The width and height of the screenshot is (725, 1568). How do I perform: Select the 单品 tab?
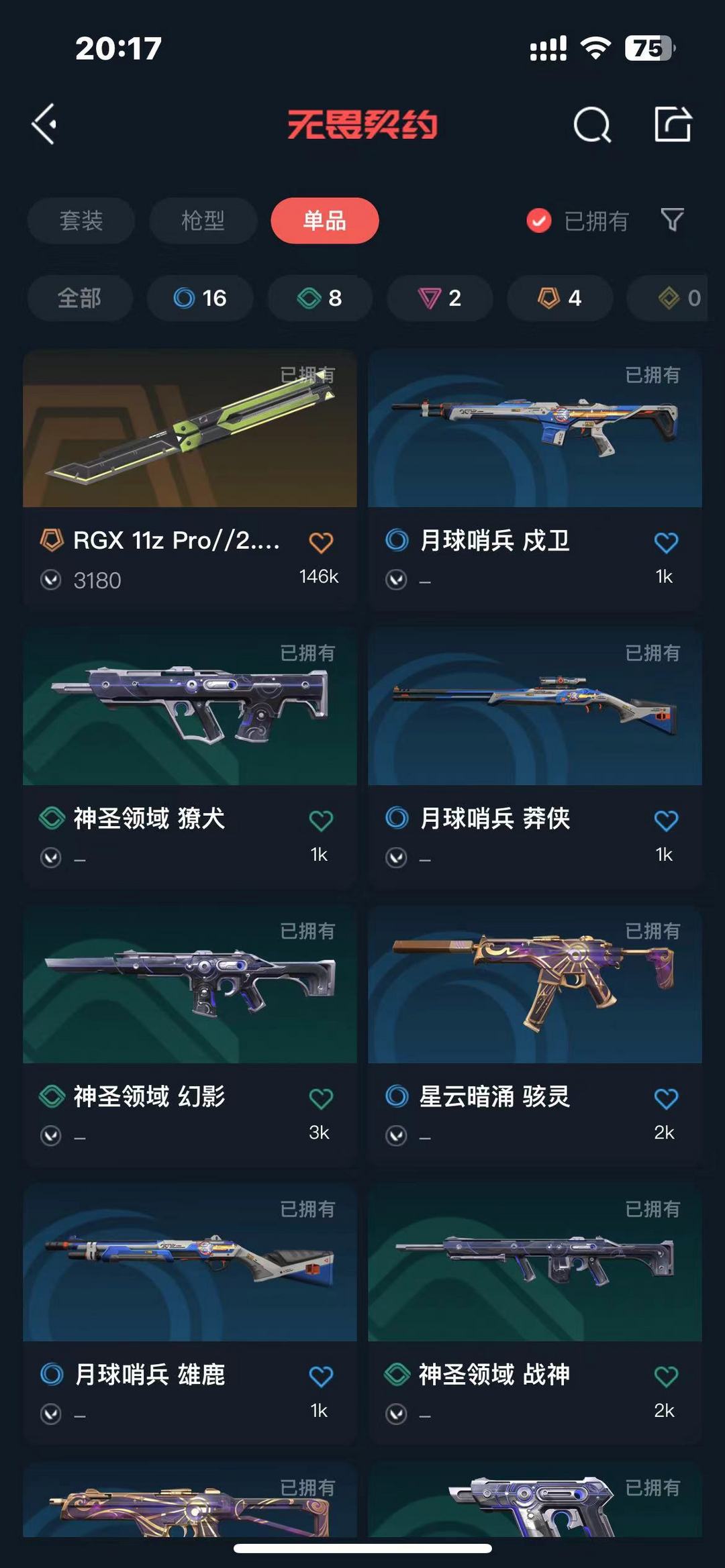tap(325, 221)
